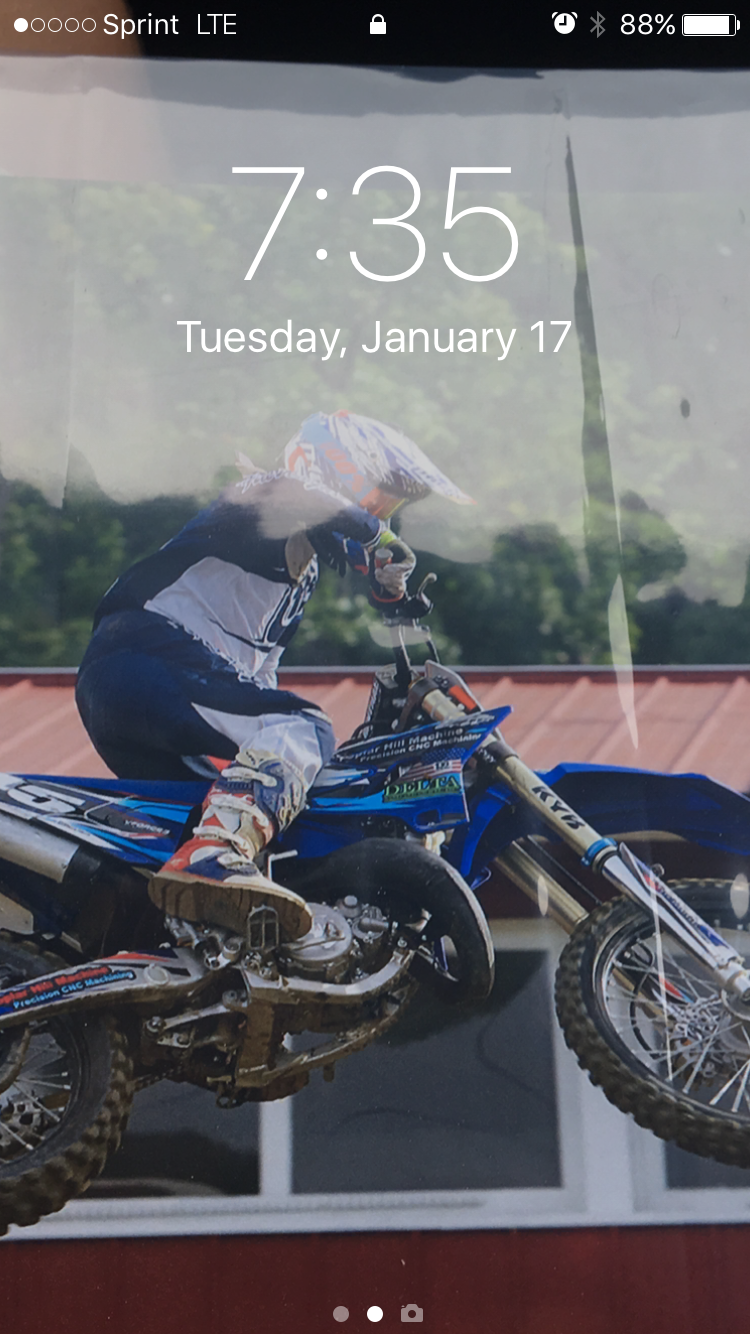The image size is (750, 1334).
Task: Tap the camera icon in page indicator
Action: (x=411, y=1313)
